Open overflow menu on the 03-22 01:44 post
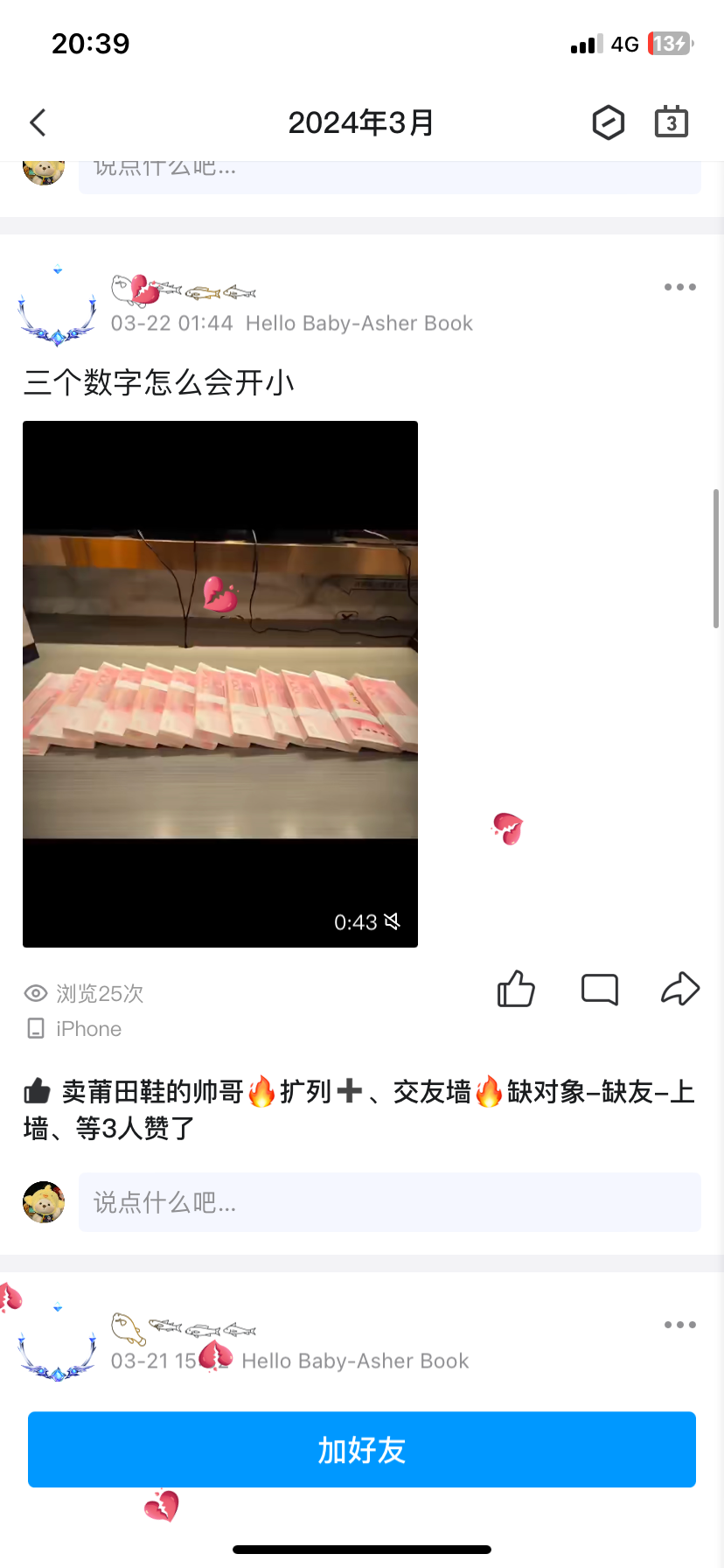The width and height of the screenshot is (724, 1568). pos(679,287)
